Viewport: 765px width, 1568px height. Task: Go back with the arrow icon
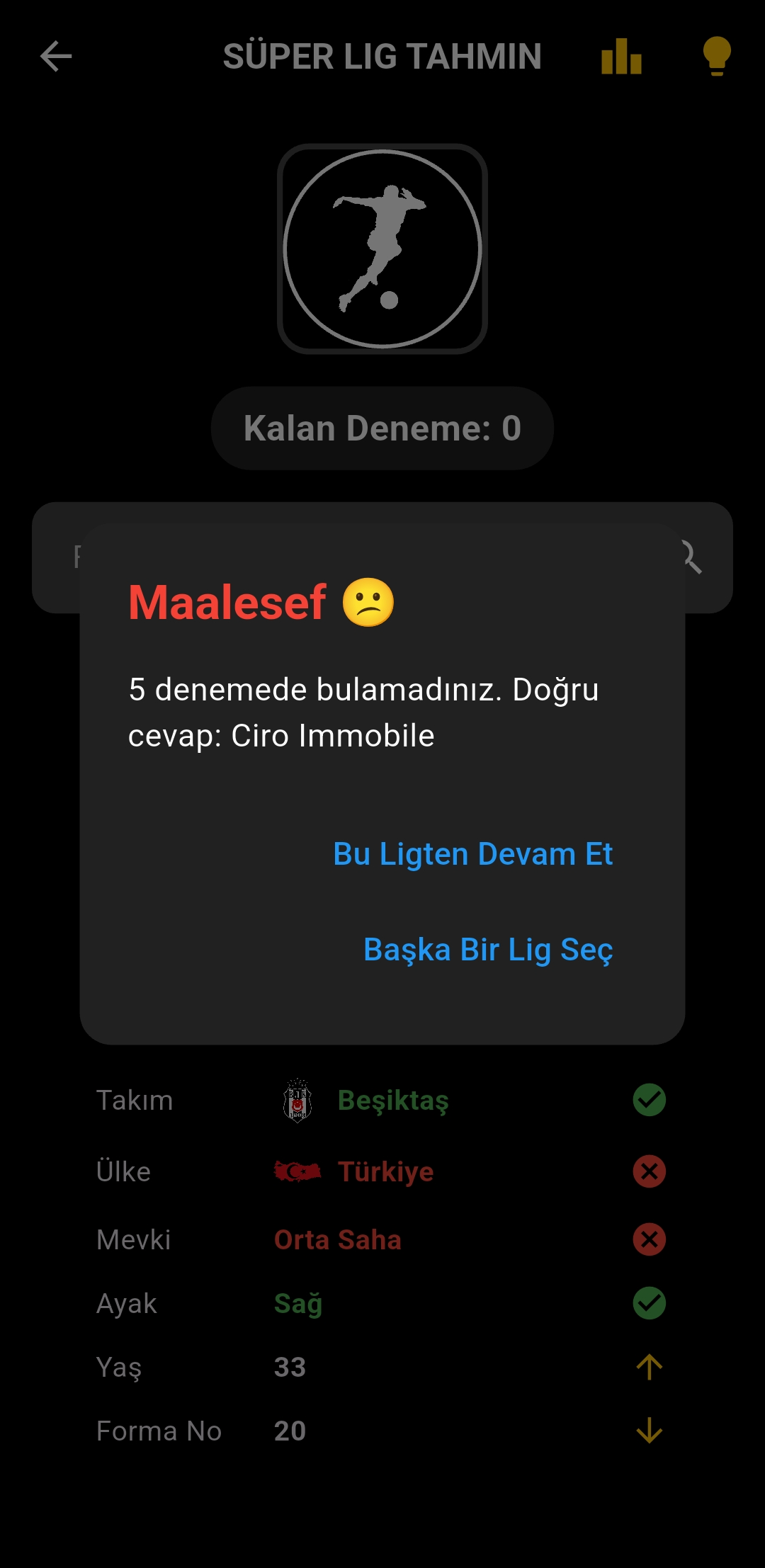point(56,57)
